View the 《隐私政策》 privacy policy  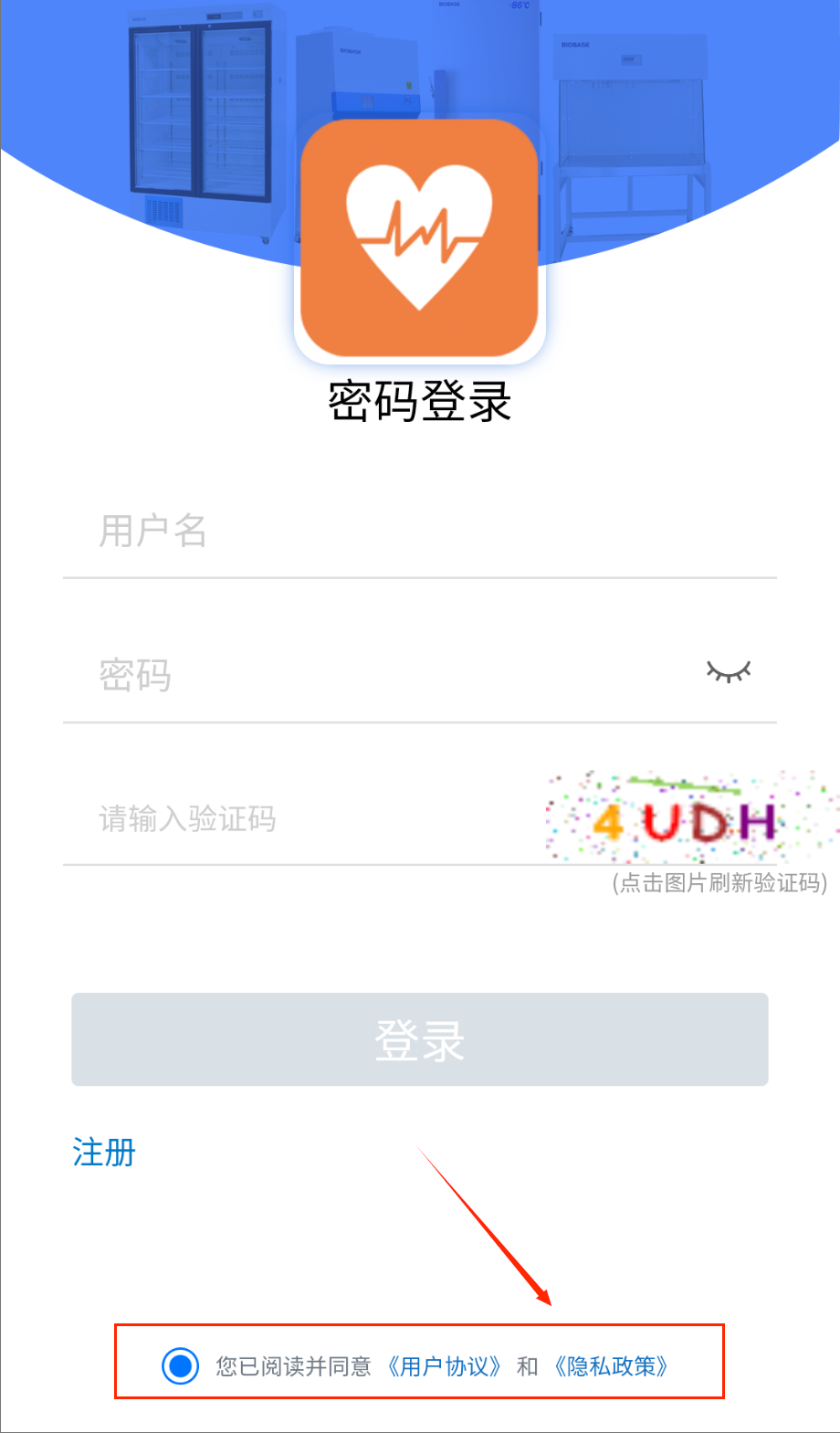pyautogui.click(x=612, y=1366)
